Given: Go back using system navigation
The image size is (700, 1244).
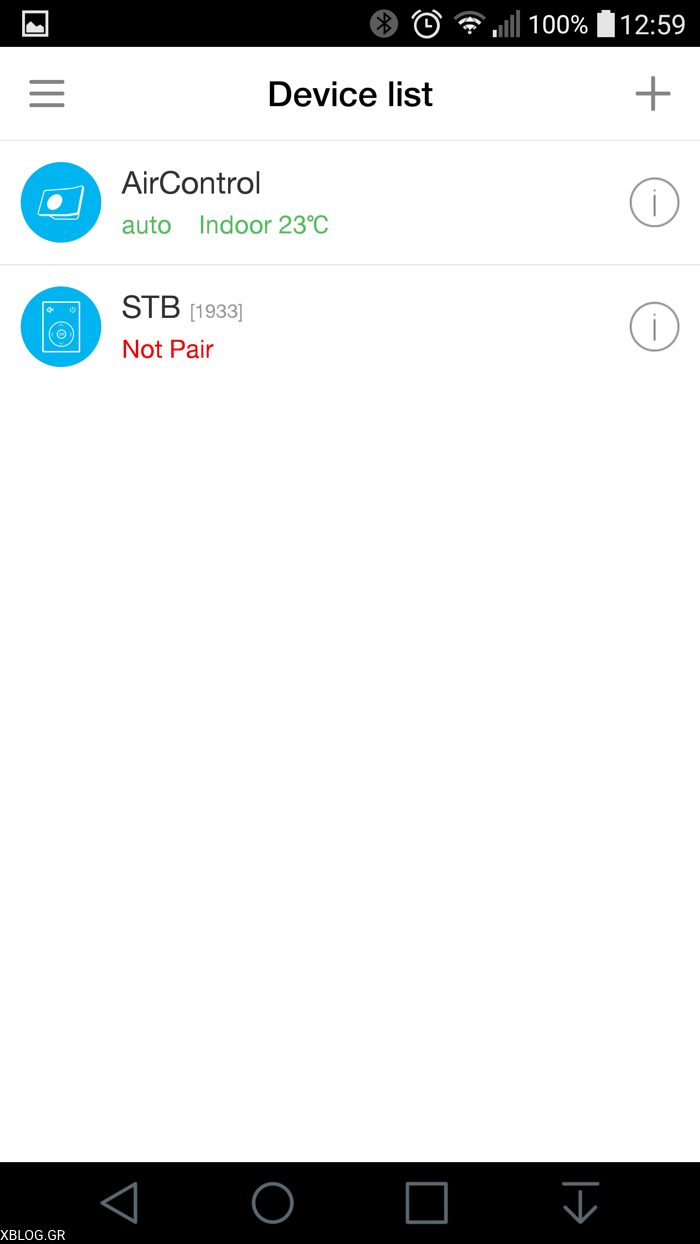Looking at the screenshot, I should 119,1202.
